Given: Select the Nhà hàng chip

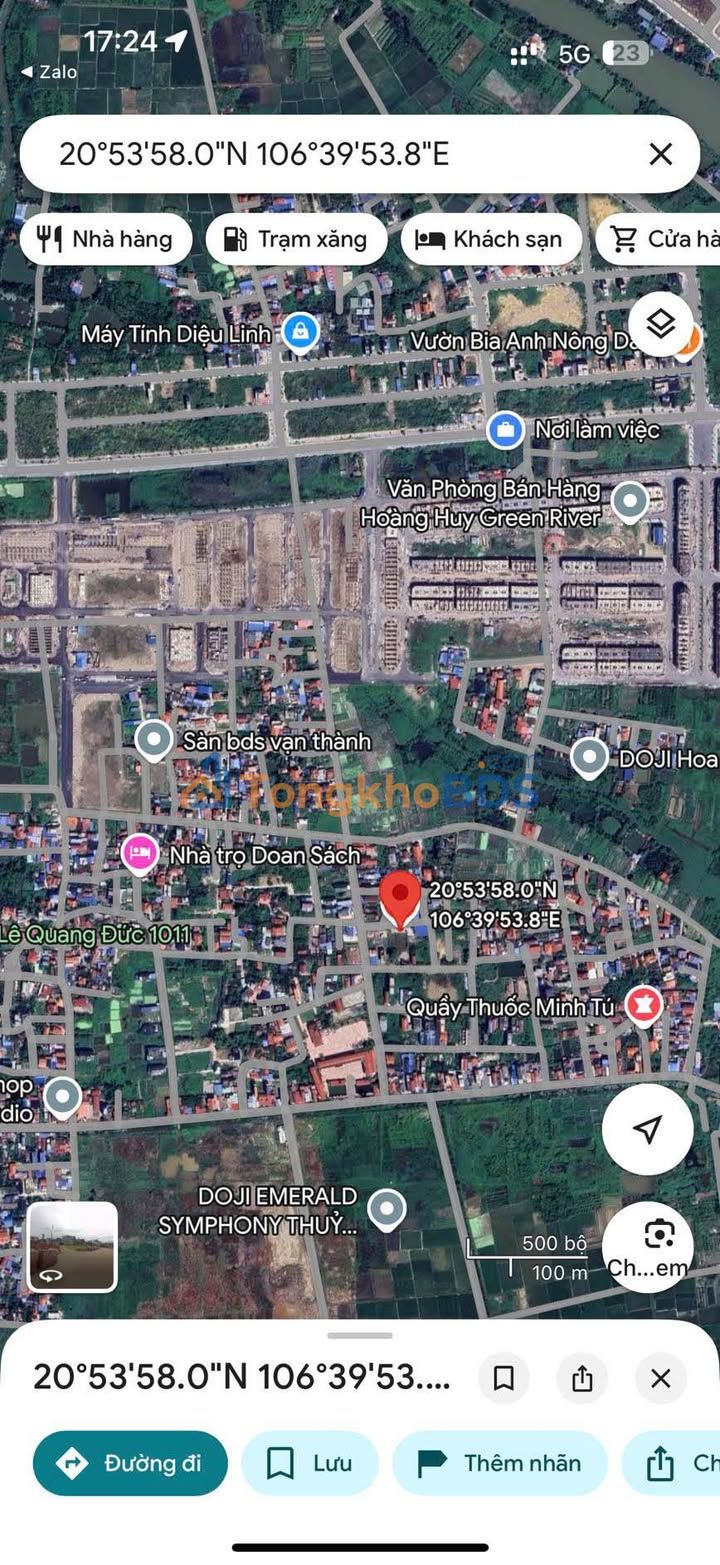Looking at the screenshot, I should click(105, 239).
